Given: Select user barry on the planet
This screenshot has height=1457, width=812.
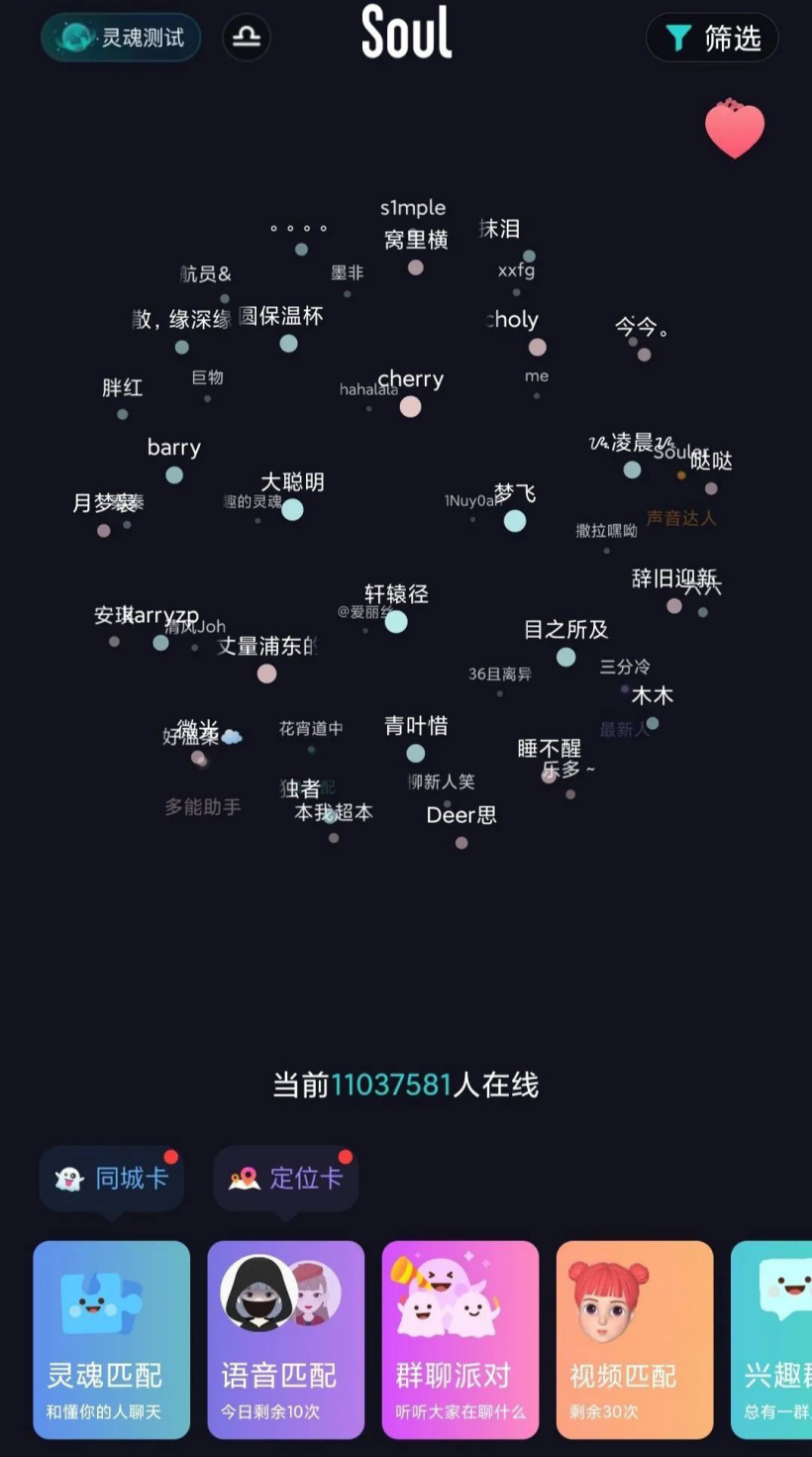Looking at the screenshot, I should point(174,474).
